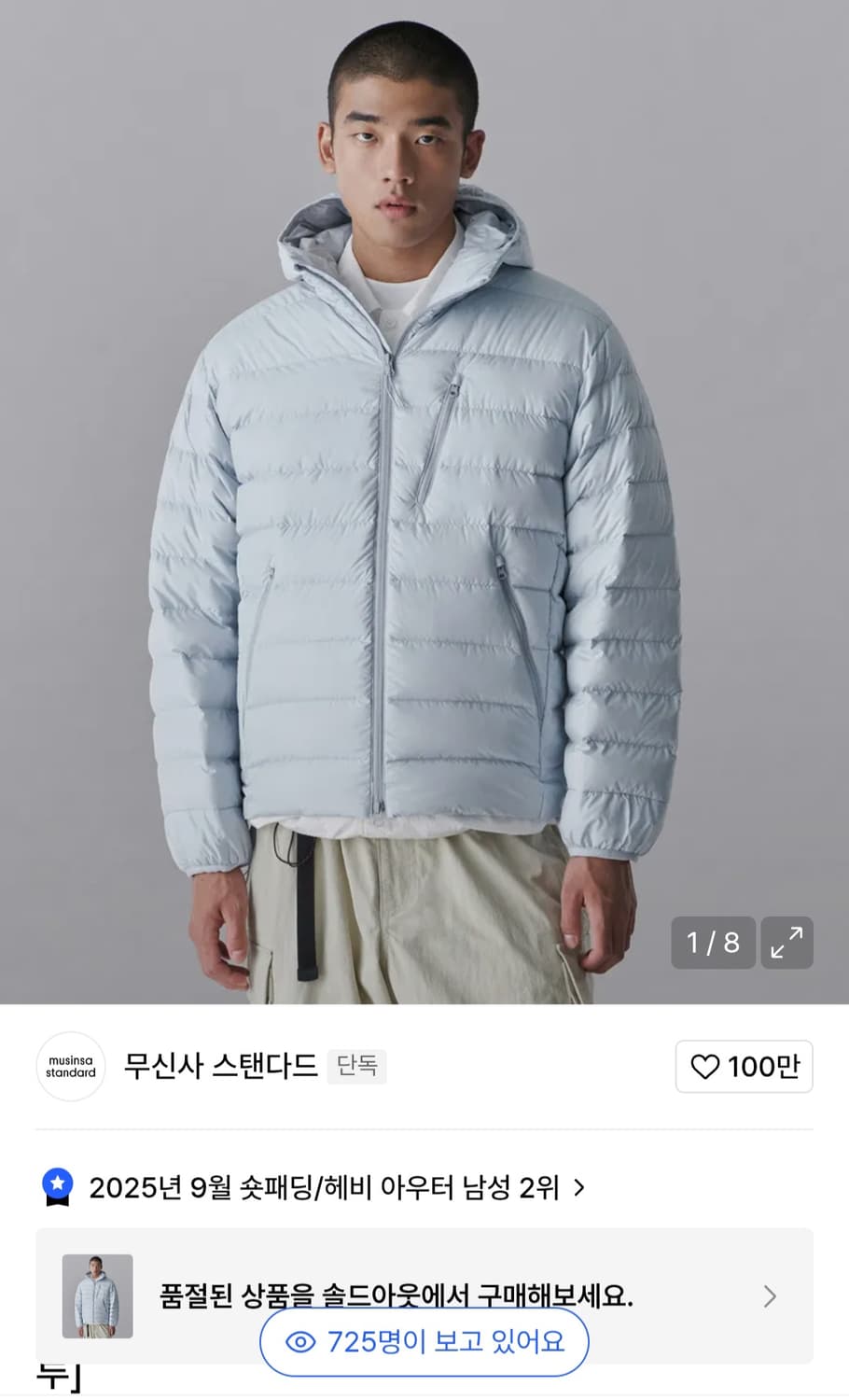Viewport: 849px width, 1400px height.
Task: Tap the 725명이 보고 있어요 pill button
Action: [423, 1341]
